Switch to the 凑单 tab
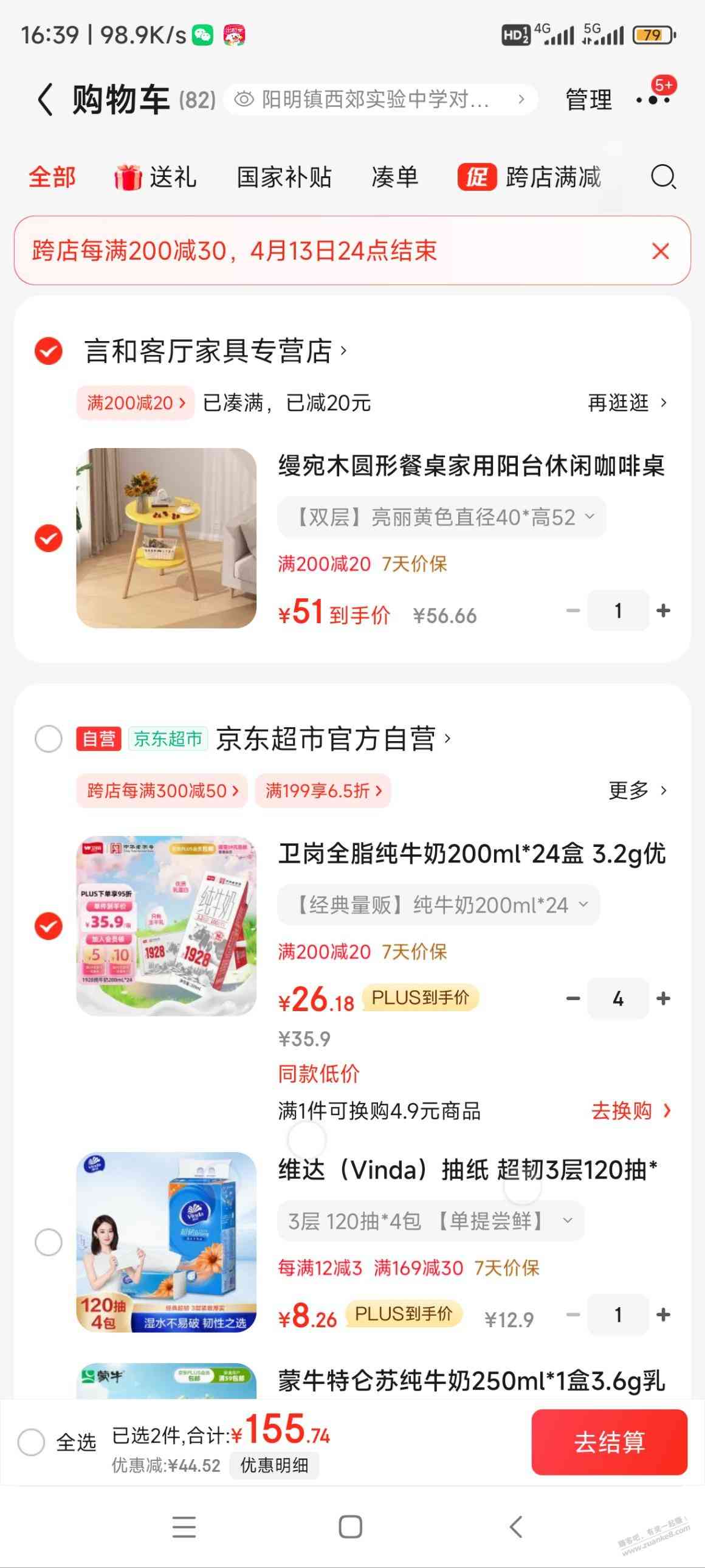 click(395, 177)
